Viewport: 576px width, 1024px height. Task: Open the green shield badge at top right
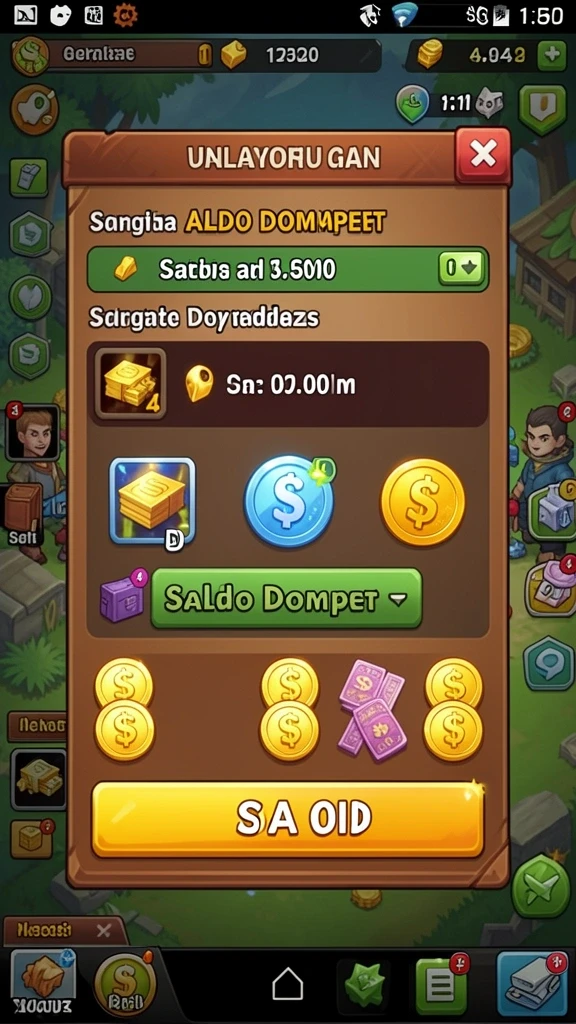pyautogui.click(x=542, y=108)
